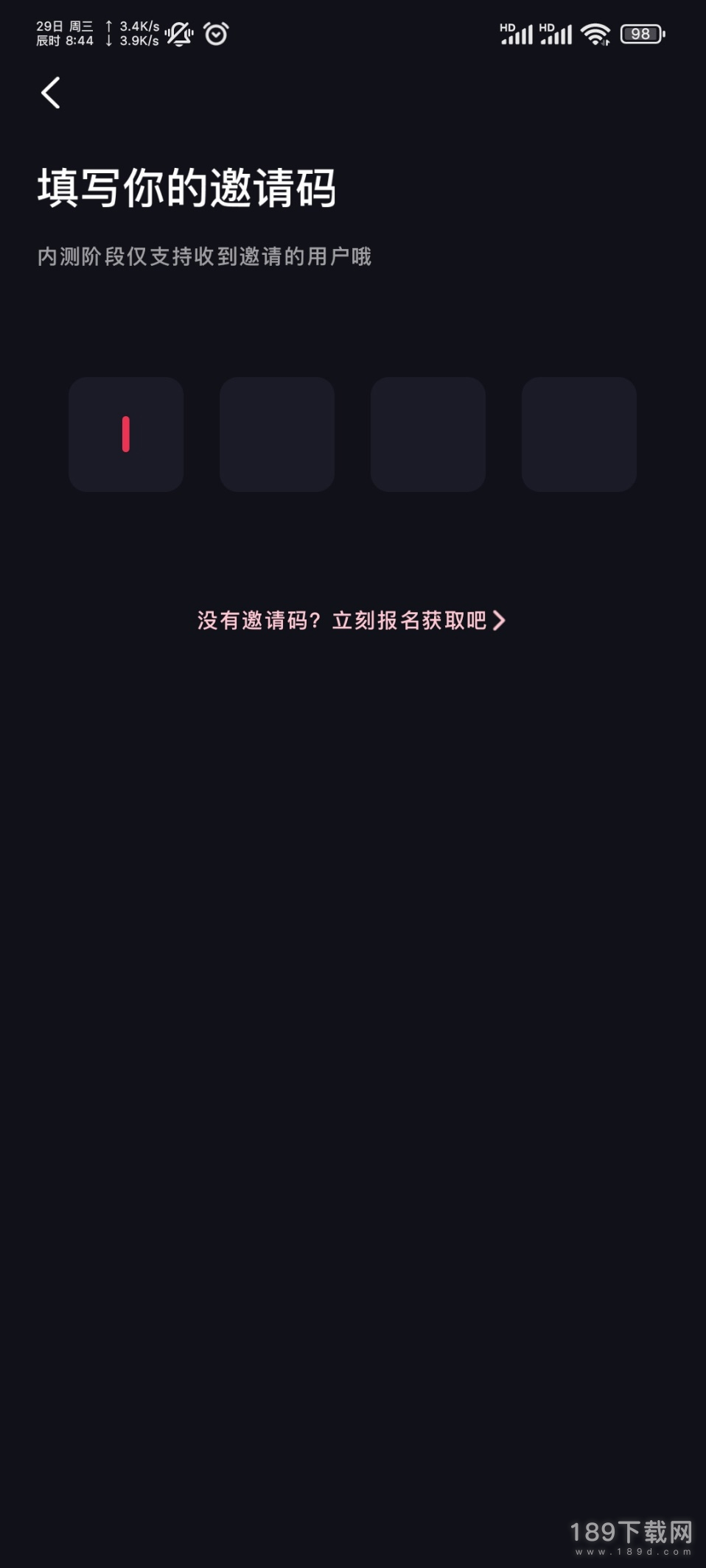The width and height of the screenshot is (706, 1568).
Task: Select the second invitation code box
Action: point(277,435)
